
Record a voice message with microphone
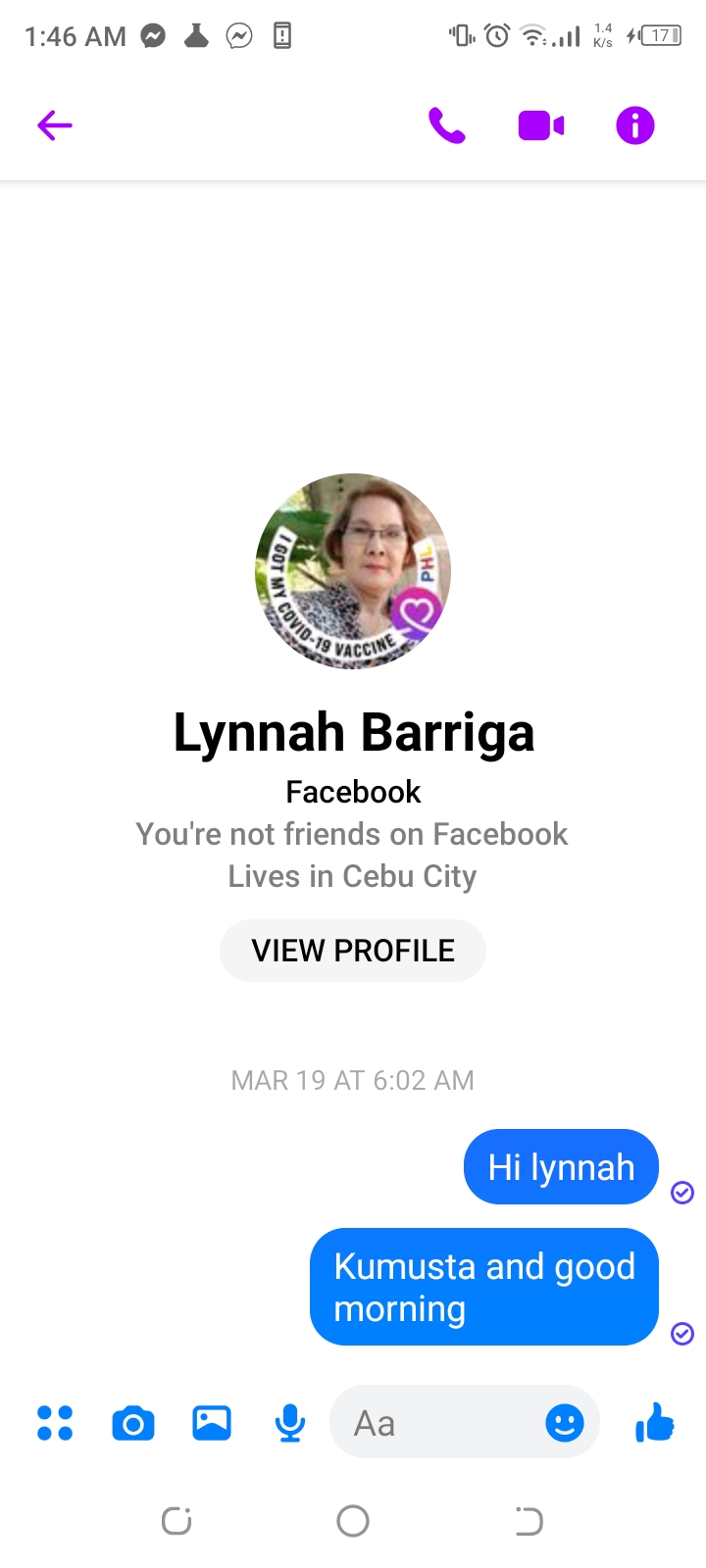pos(290,1423)
